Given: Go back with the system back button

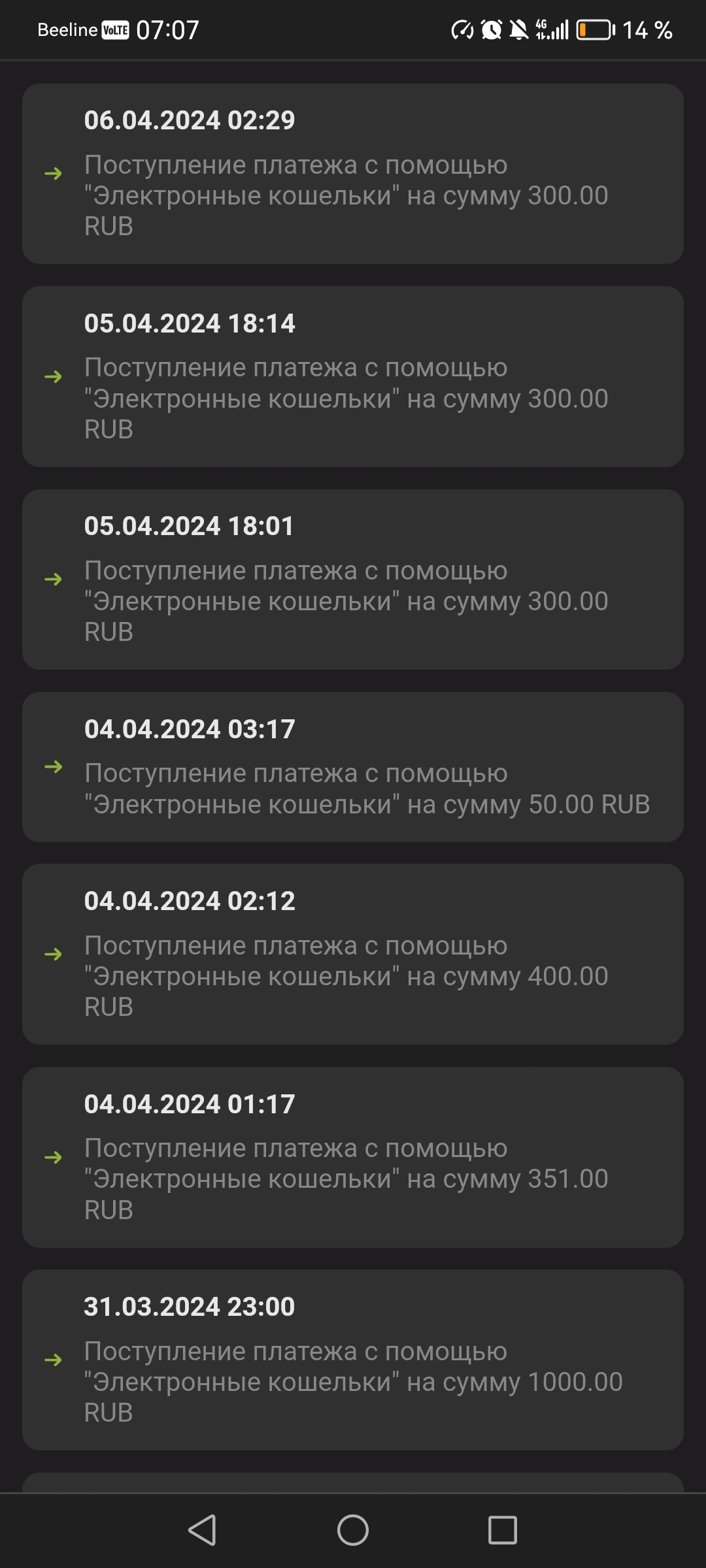Looking at the screenshot, I should coord(202,1530).
